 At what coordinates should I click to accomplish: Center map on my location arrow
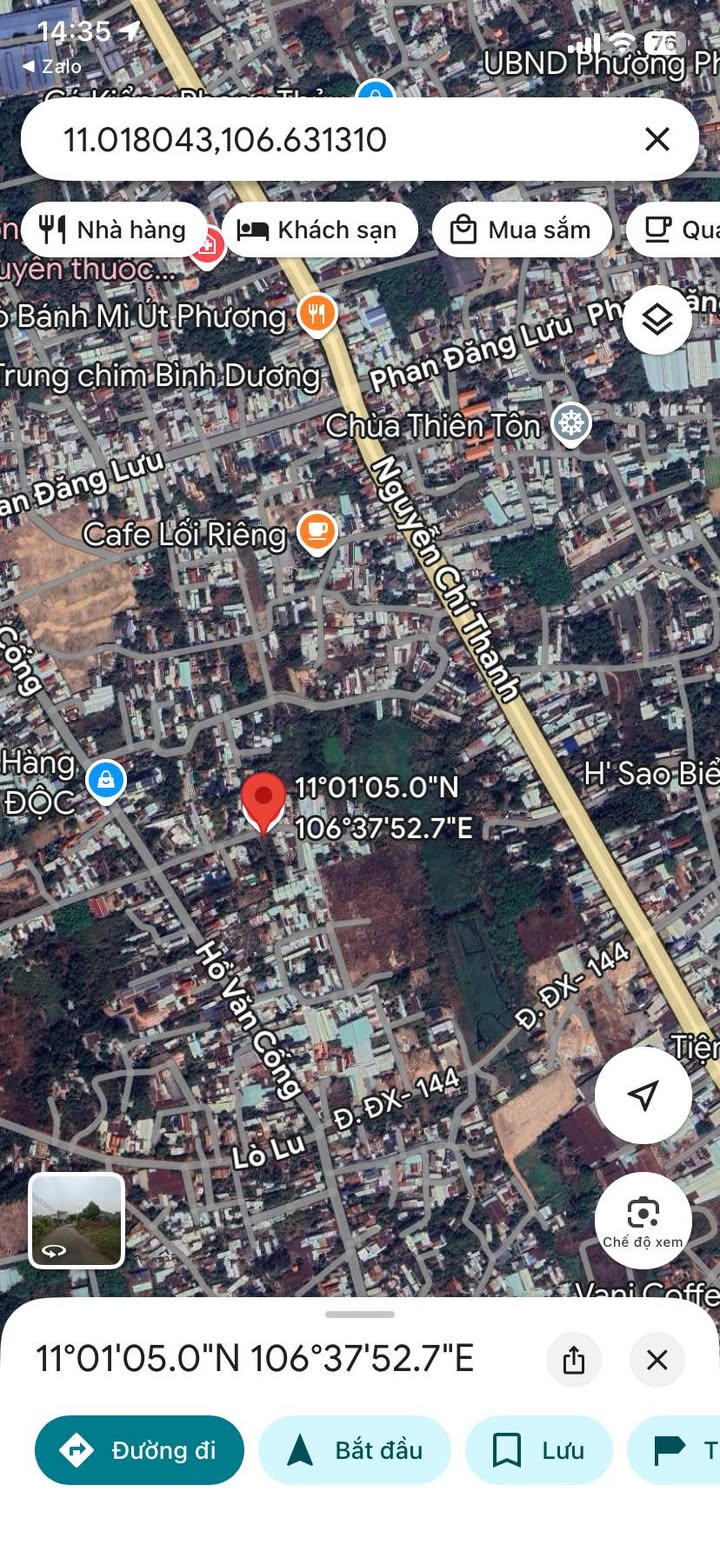(643, 1095)
